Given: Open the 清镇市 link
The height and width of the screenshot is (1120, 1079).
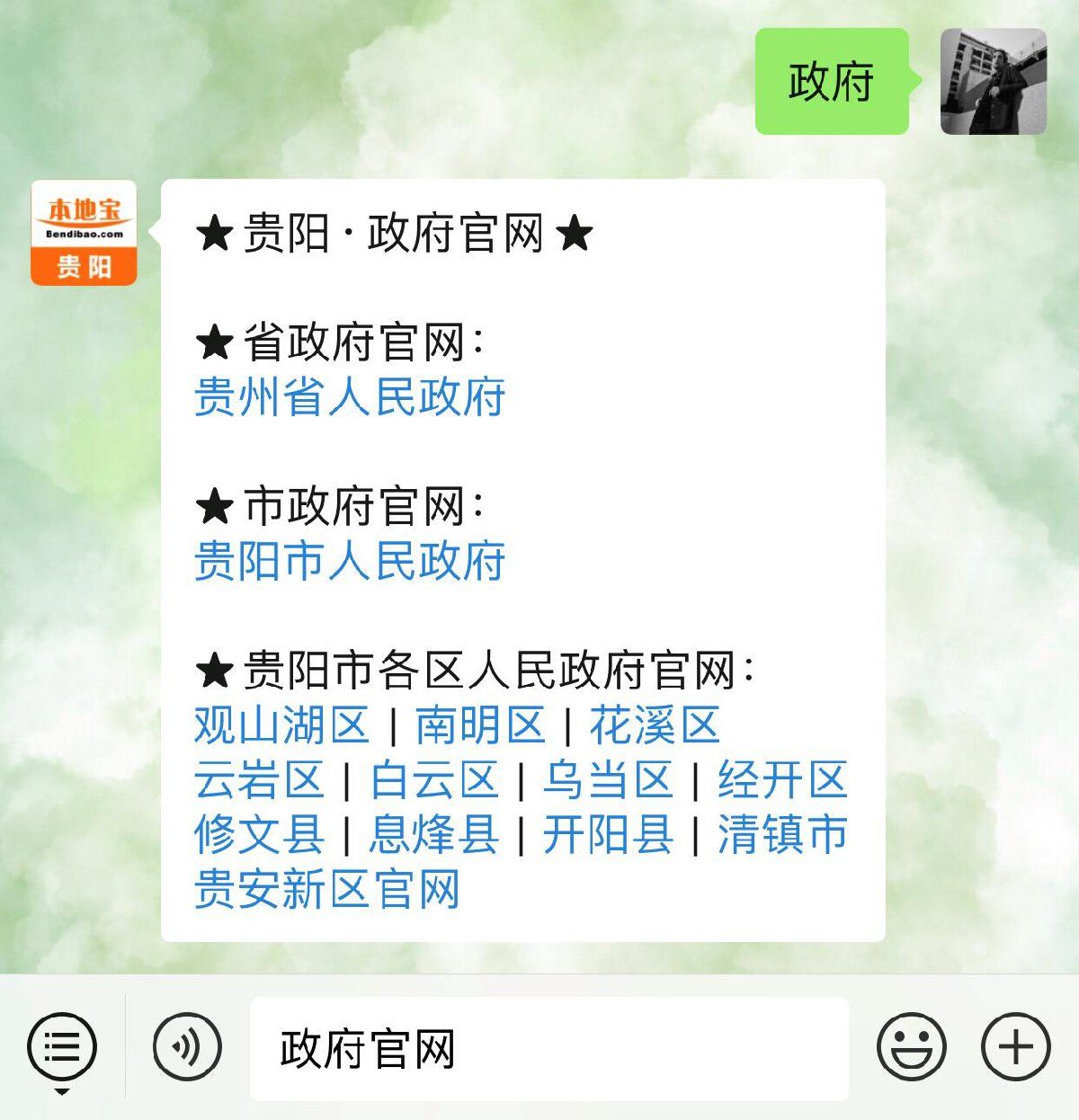Looking at the screenshot, I should 782,835.
